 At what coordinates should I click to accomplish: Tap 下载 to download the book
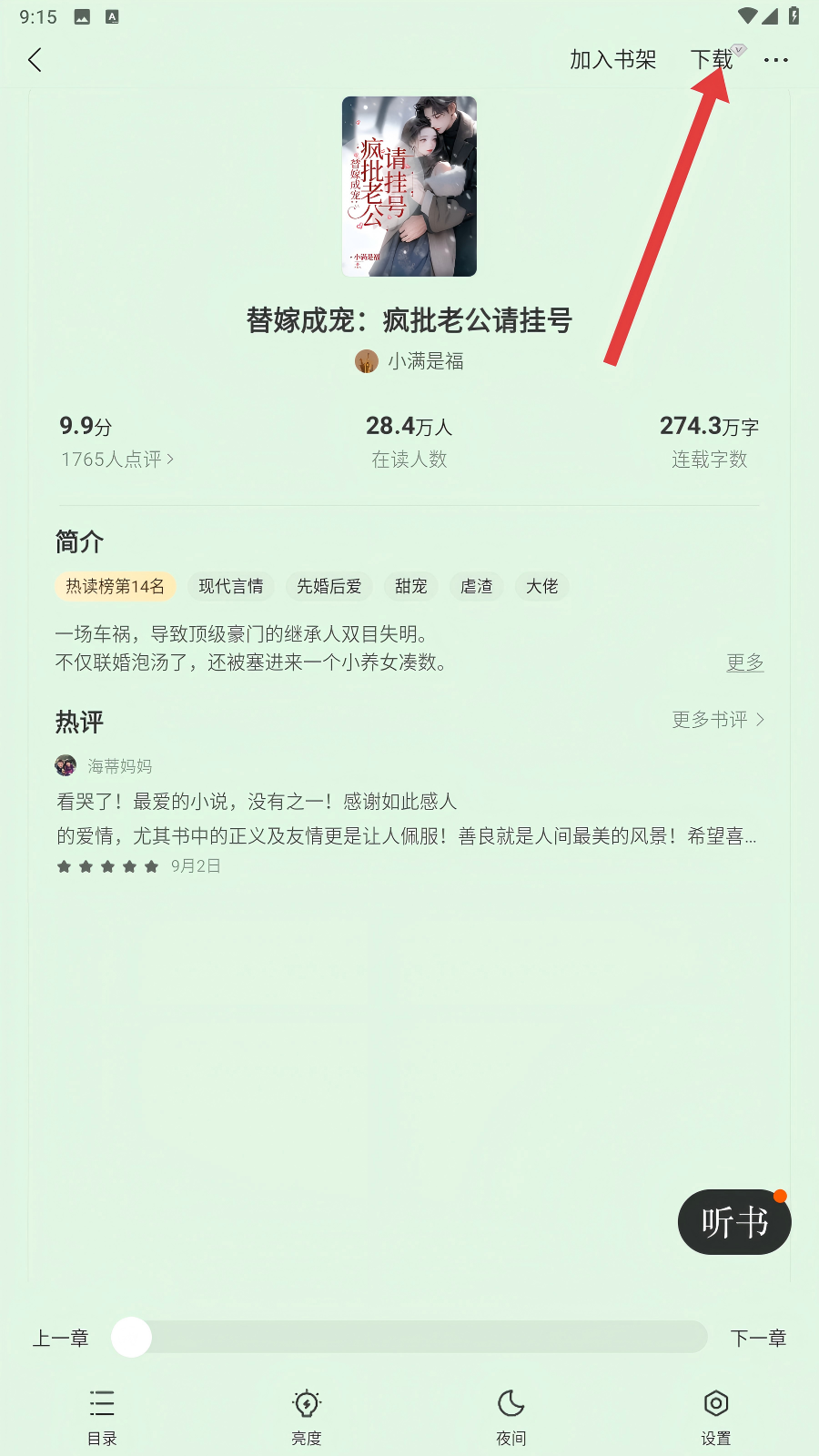pyautogui.click(x=712, y=60)
